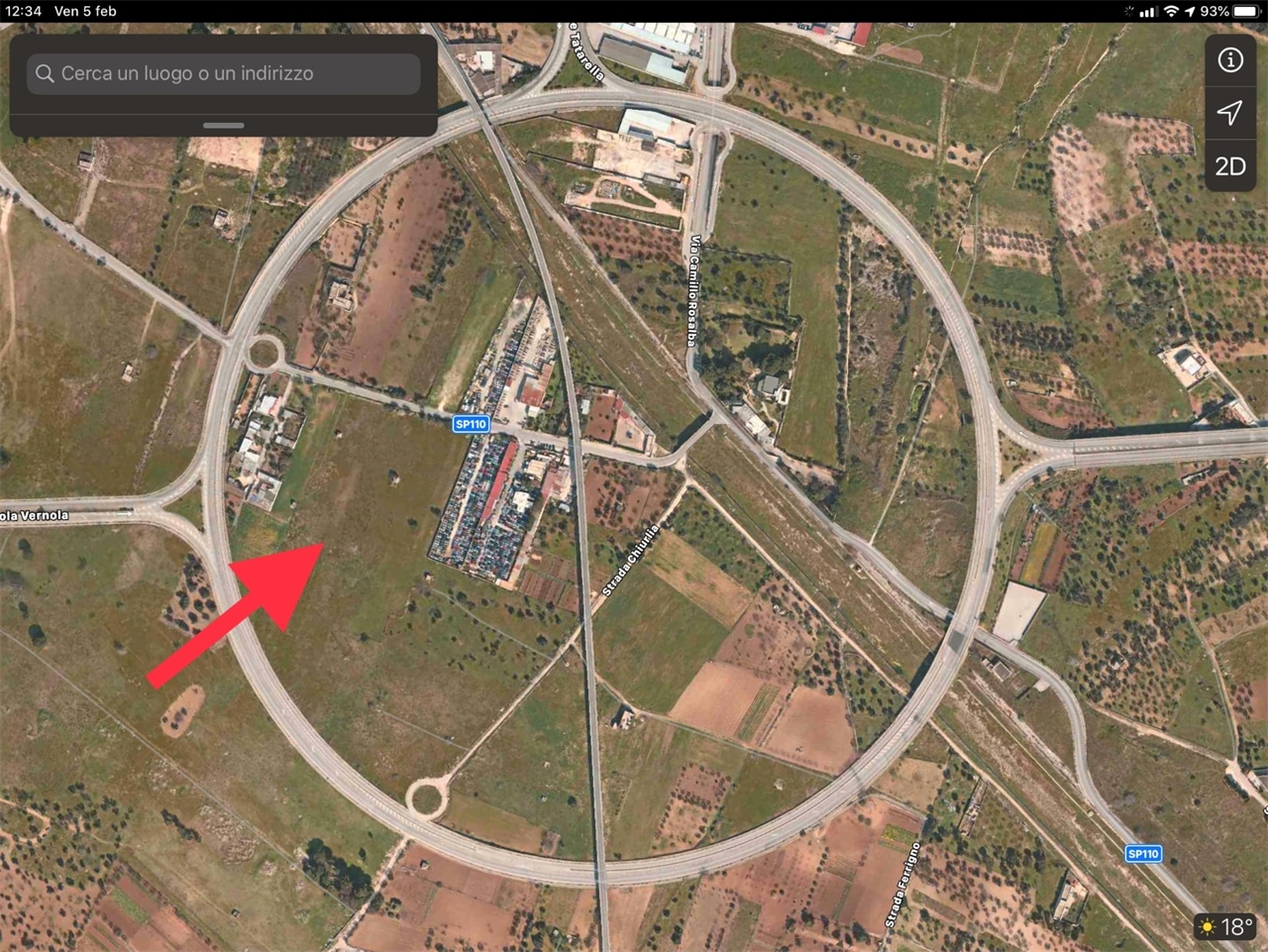
Task: Tap the 'Cerca un luogo o un indirizzo' search field
Action: (224, 73)
